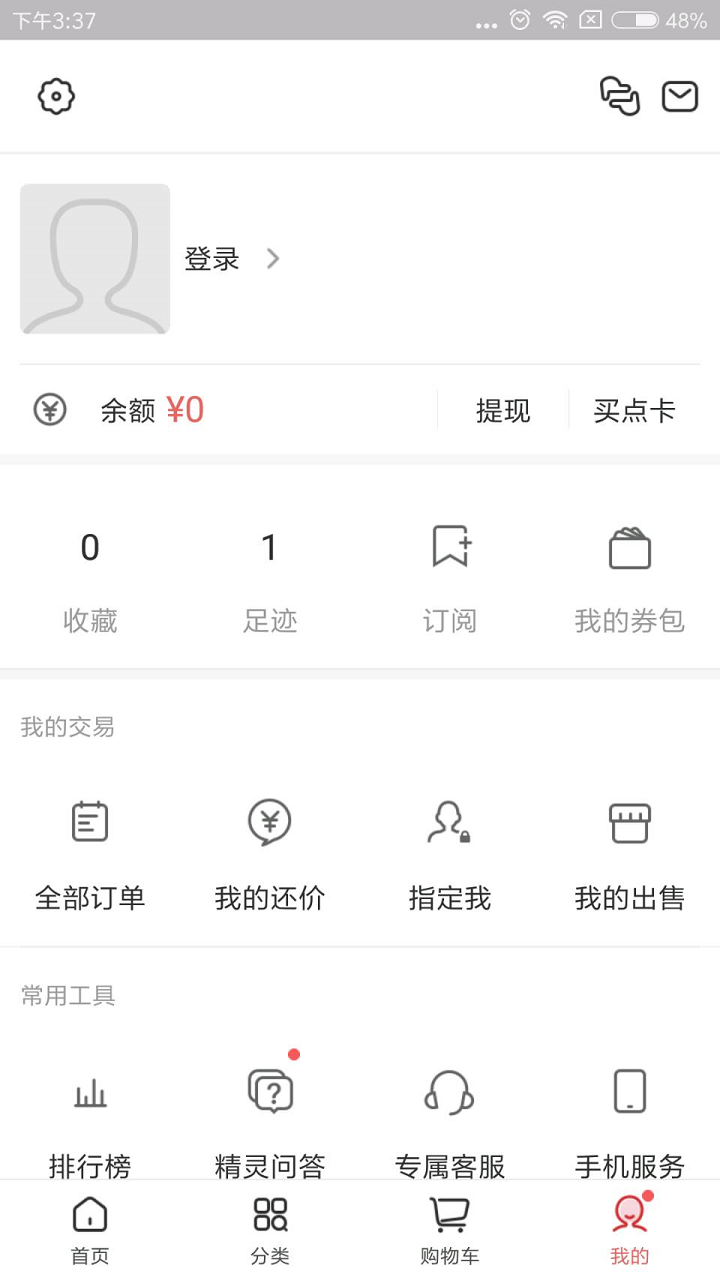Open the 精灵问答 Q&A icon with red dot
This screenshot has height=1280, width=720.
click(x=269, y=1092)
